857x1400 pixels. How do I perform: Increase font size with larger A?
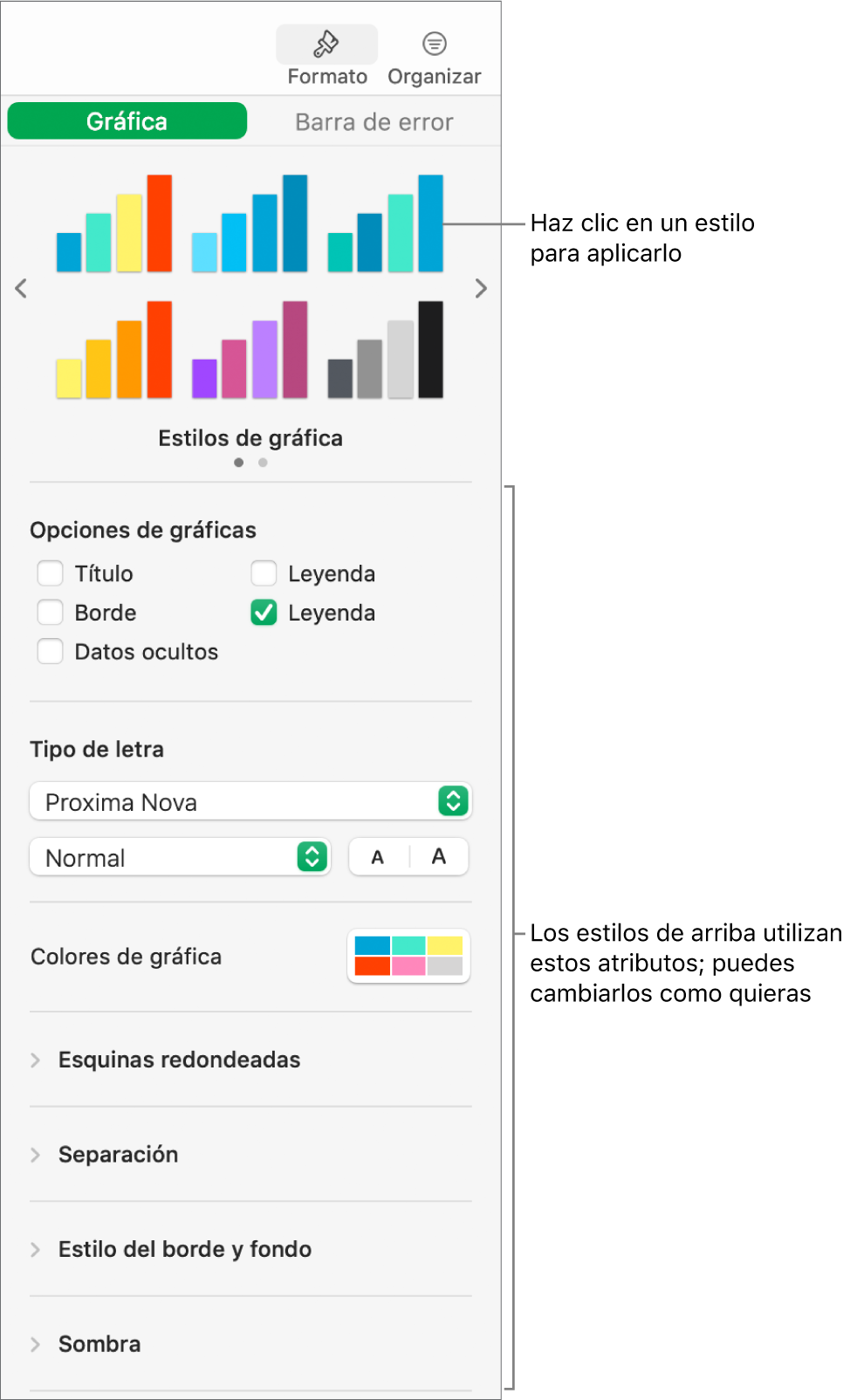tap(439, 857)
